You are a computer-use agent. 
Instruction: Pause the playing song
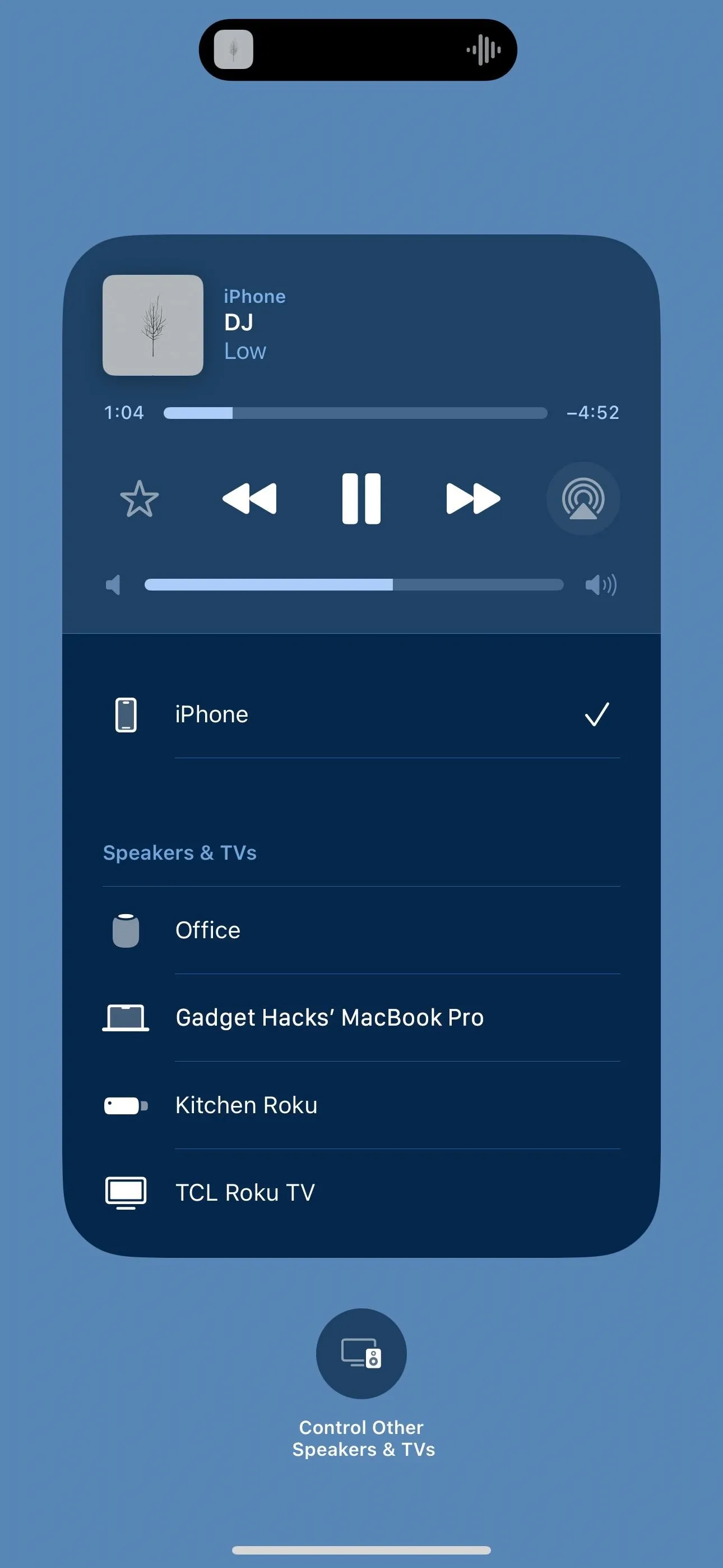tap(361, 499)
